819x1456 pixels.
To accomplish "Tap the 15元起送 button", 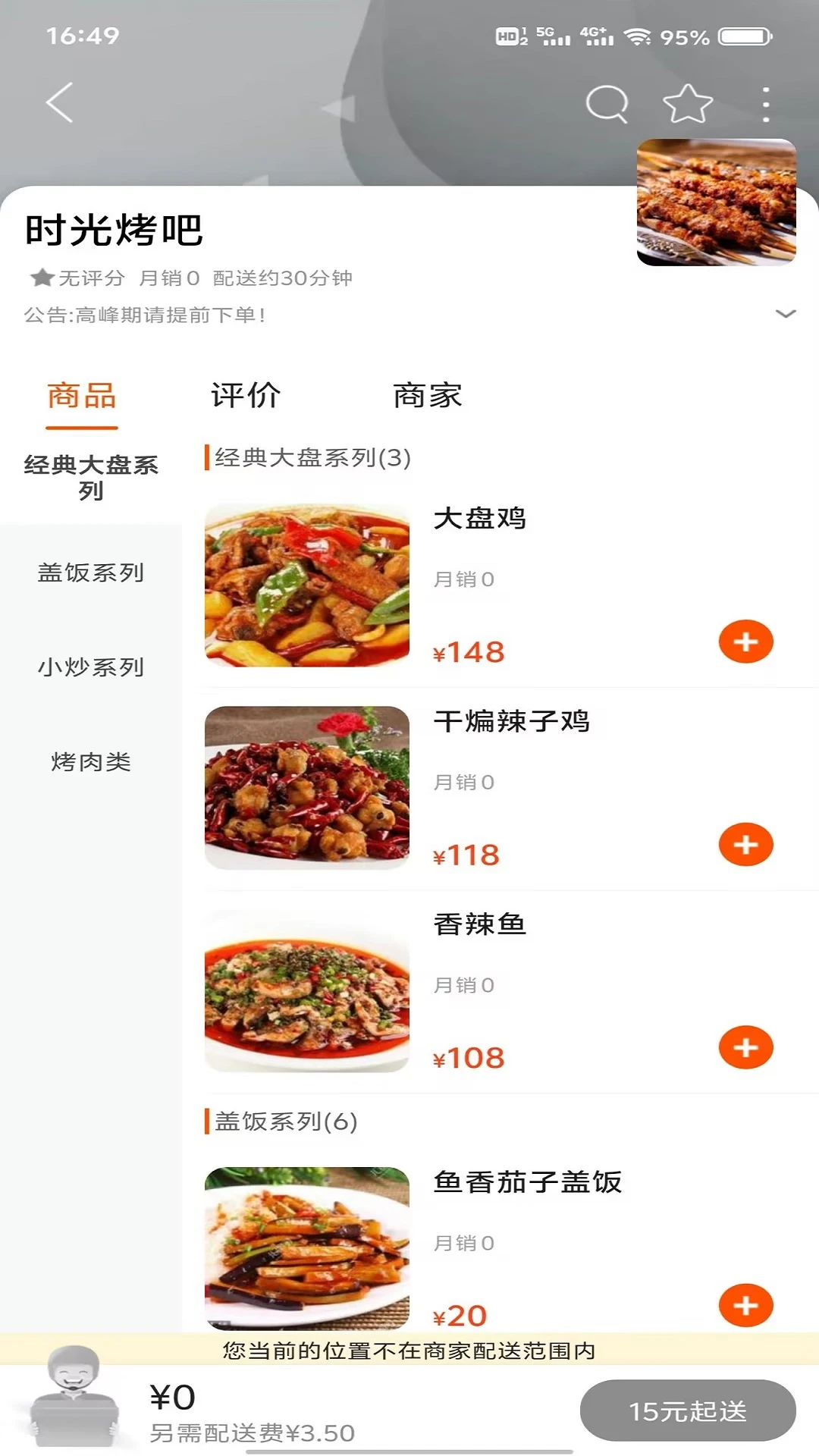I will click(685, 1410).
